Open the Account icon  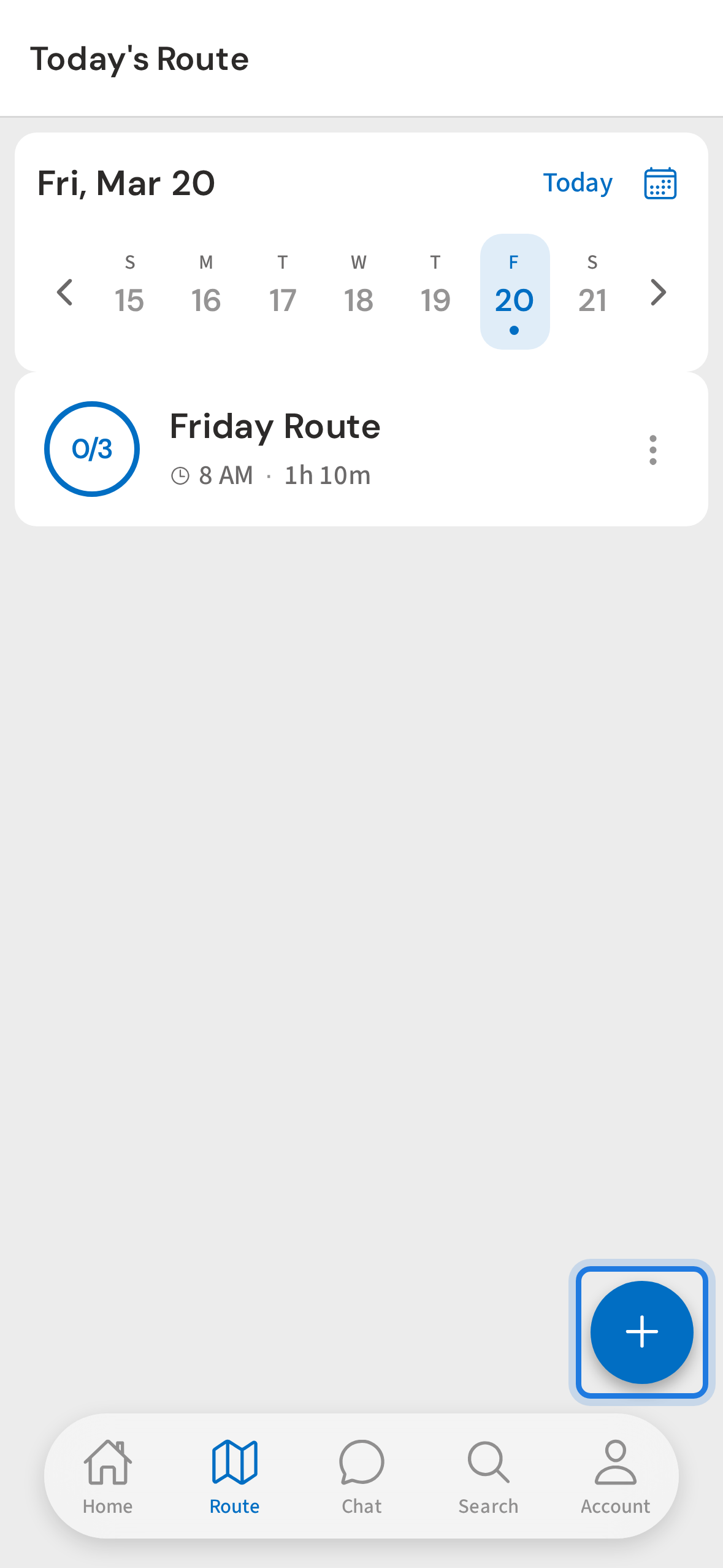(615, 1462)
